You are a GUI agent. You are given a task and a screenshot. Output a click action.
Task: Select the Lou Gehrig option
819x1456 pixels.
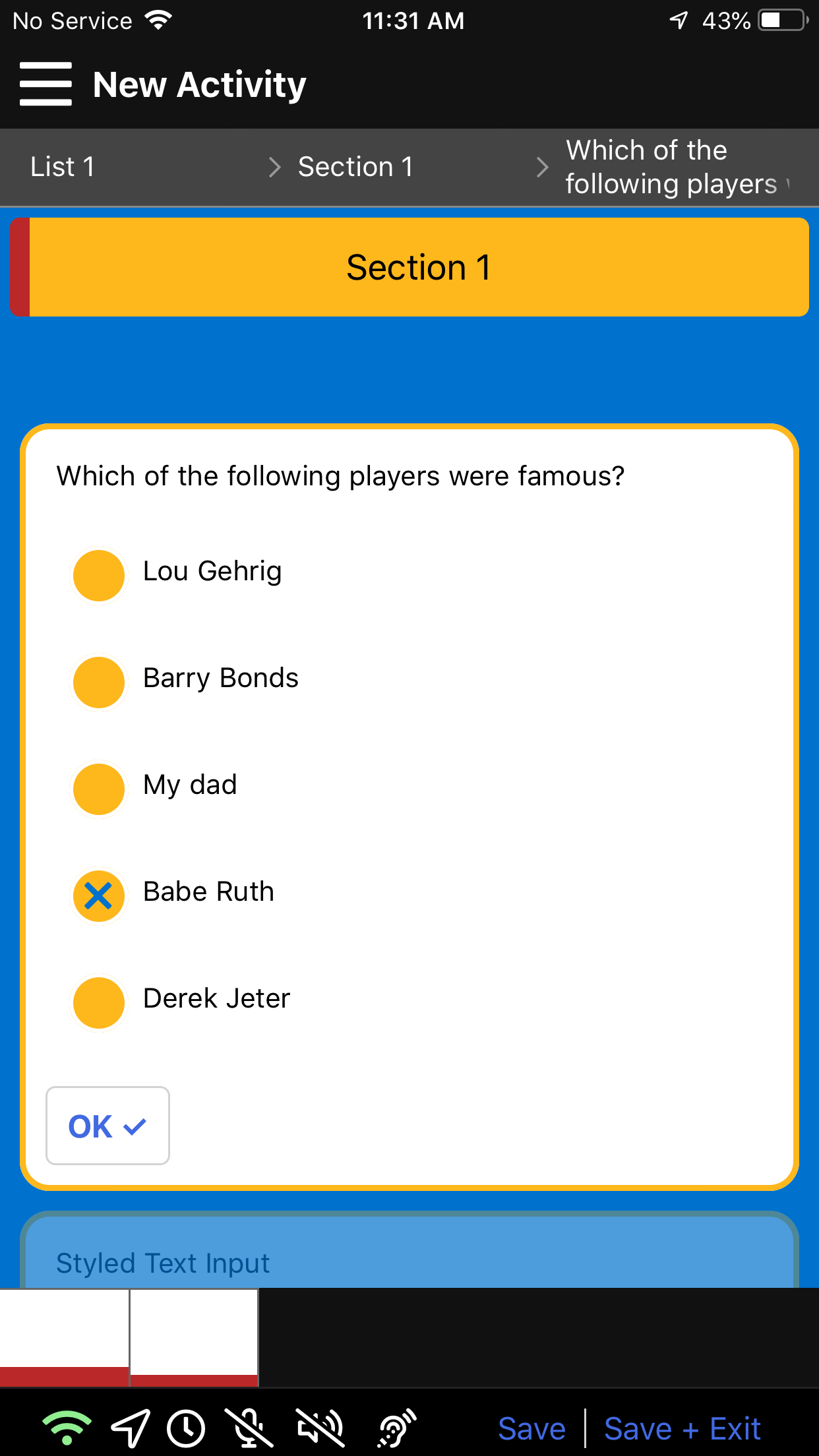99,575
